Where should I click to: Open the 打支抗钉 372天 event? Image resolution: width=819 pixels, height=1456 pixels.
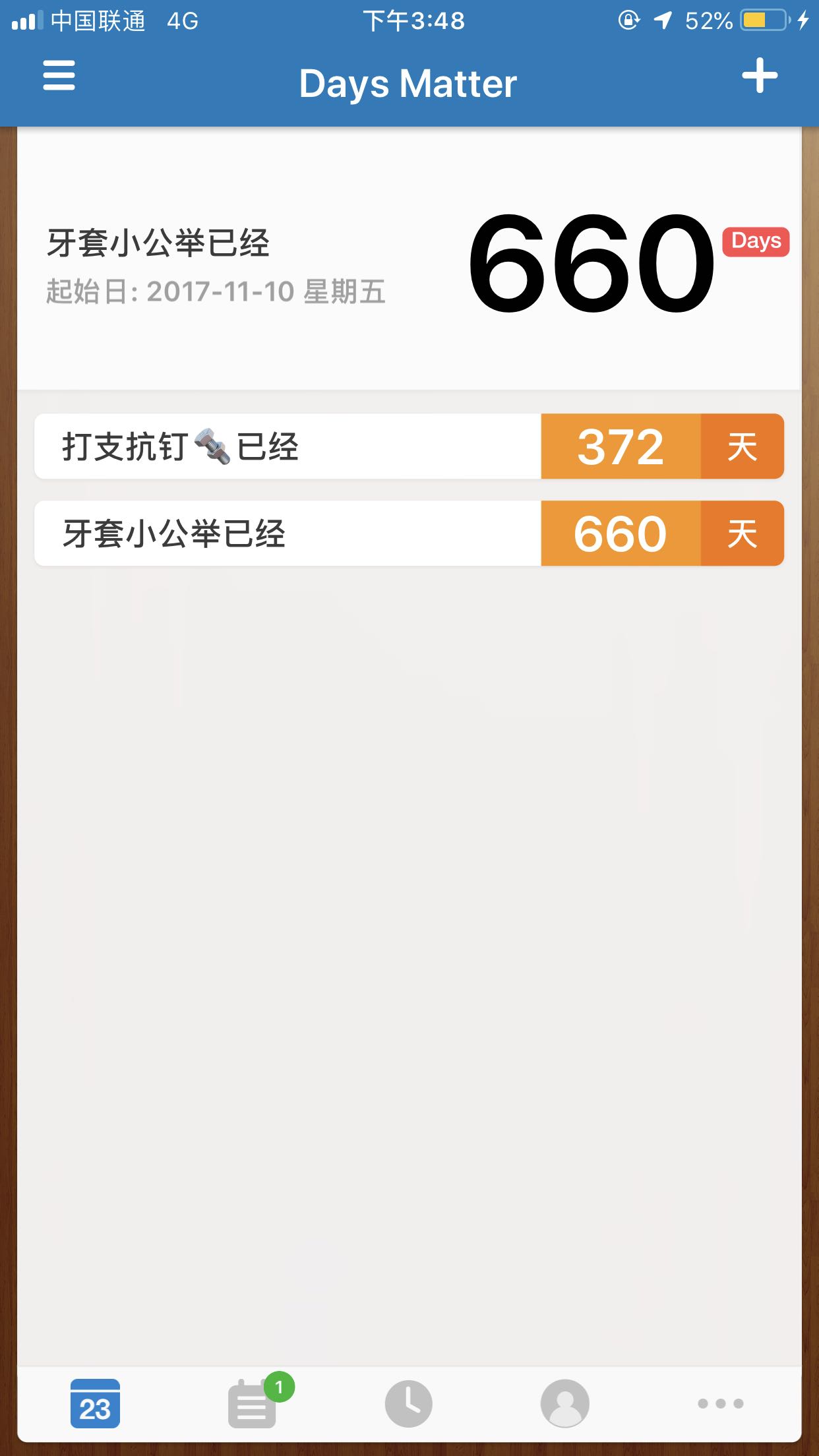click(409, 446)
